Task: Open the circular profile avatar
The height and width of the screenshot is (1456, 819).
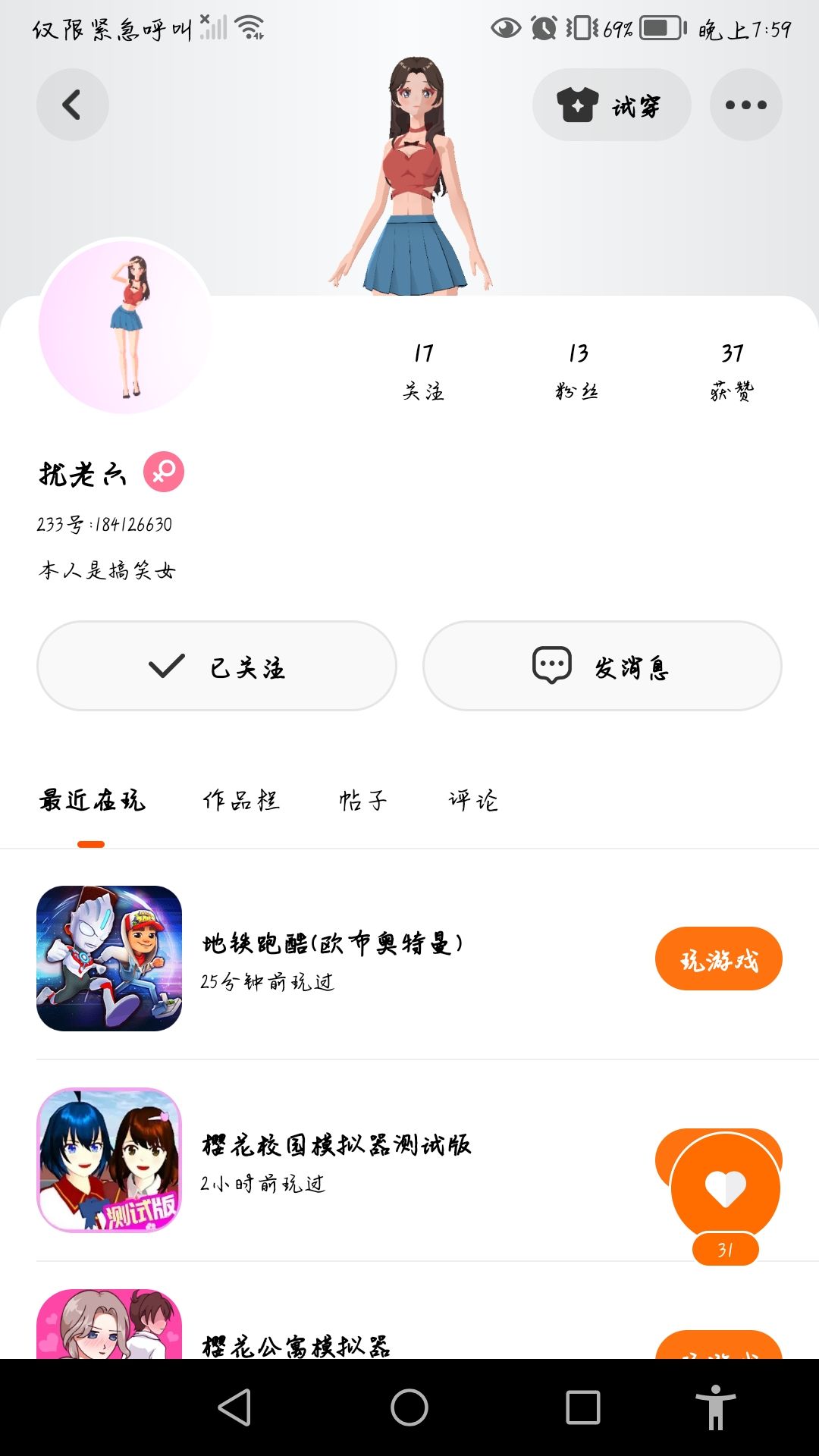Action: (126, 326)
